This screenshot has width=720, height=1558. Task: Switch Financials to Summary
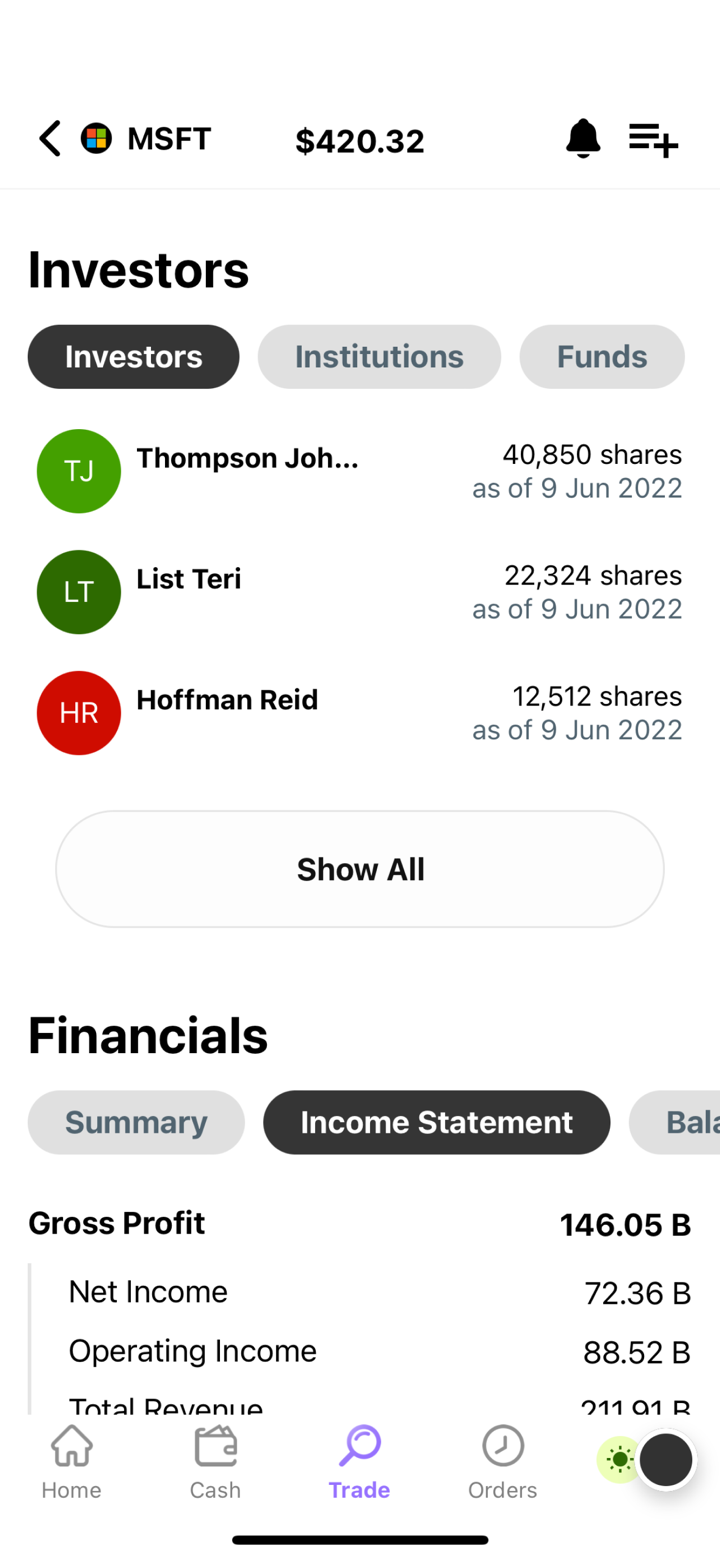pos(136,1122)
